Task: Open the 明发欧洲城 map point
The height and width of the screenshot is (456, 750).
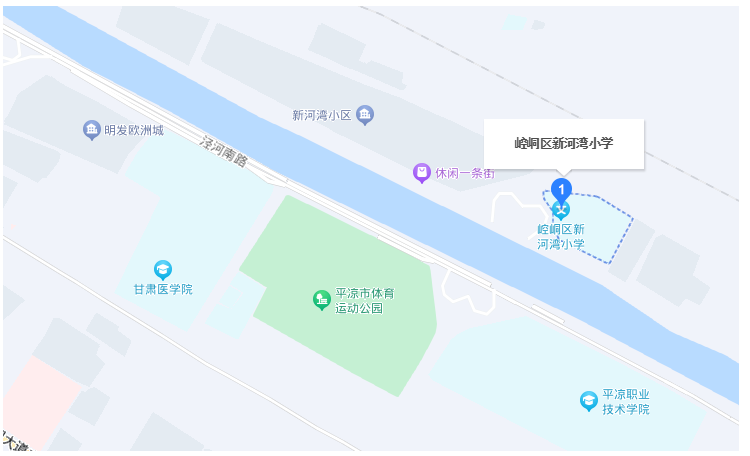Action: (91, 130)
